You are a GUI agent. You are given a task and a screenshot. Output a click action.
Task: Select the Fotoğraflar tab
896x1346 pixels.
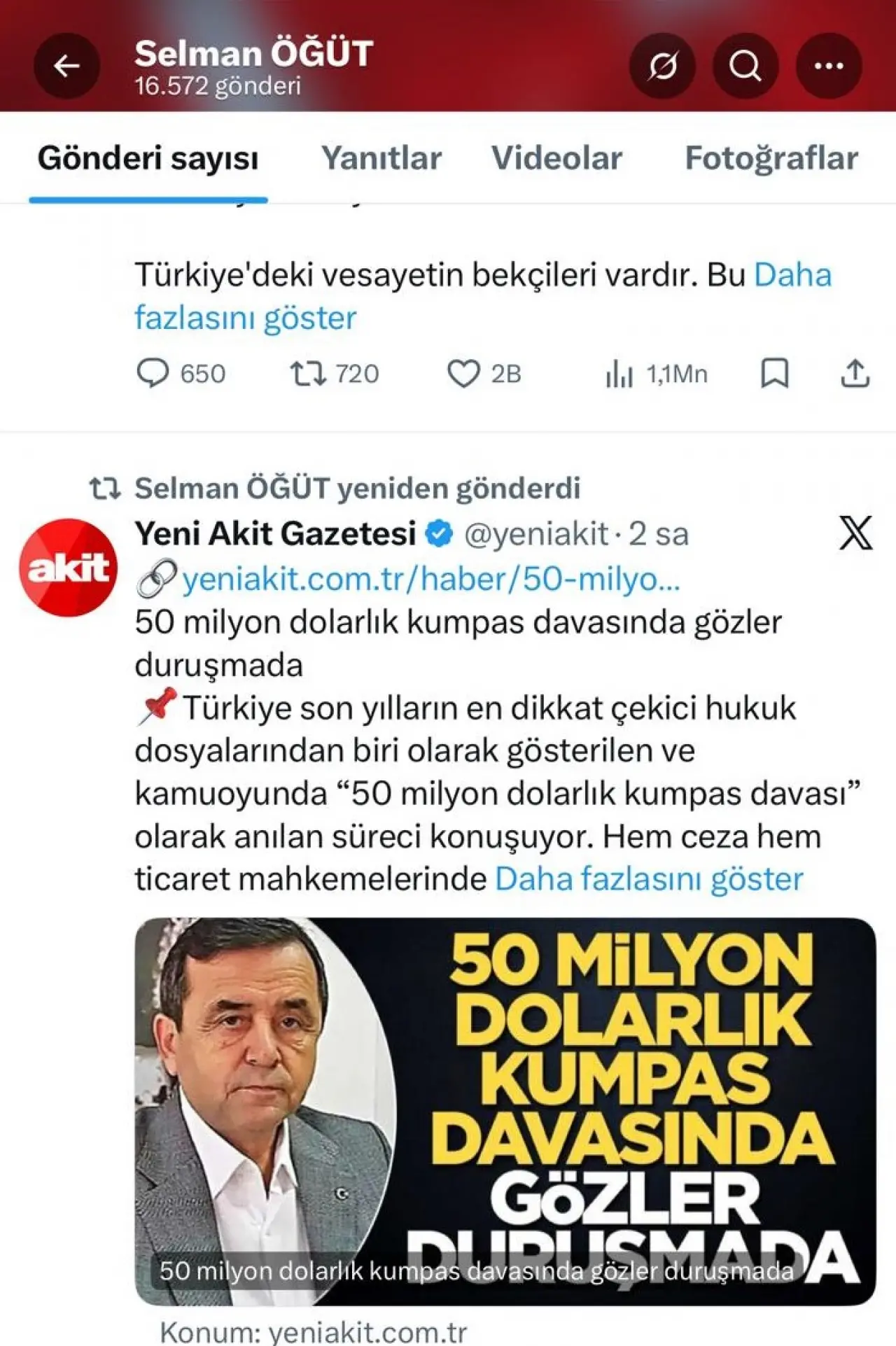pos(771,158)
